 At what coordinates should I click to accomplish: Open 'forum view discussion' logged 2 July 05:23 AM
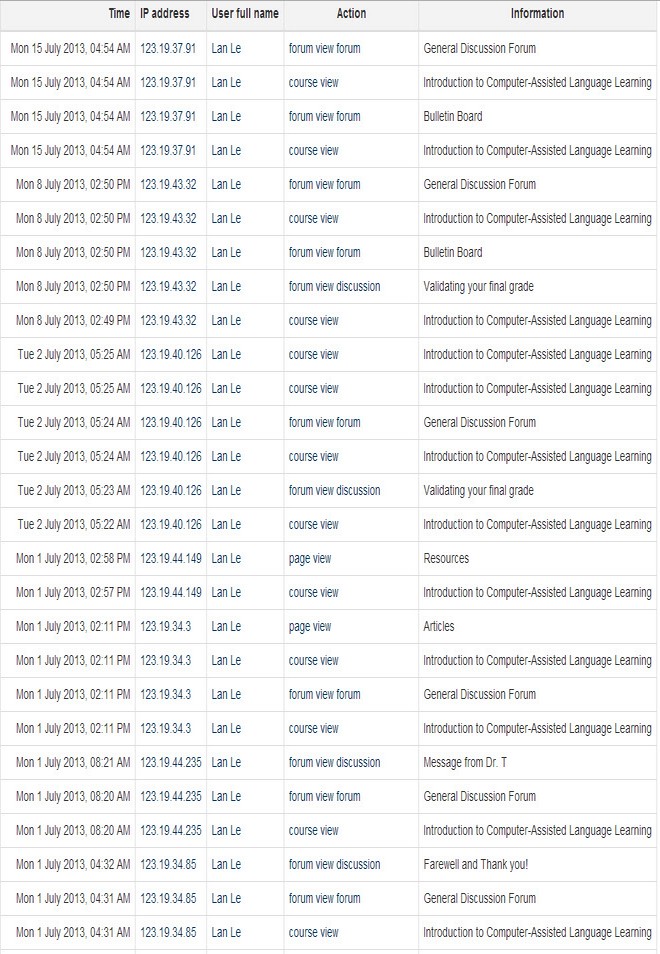334,490
